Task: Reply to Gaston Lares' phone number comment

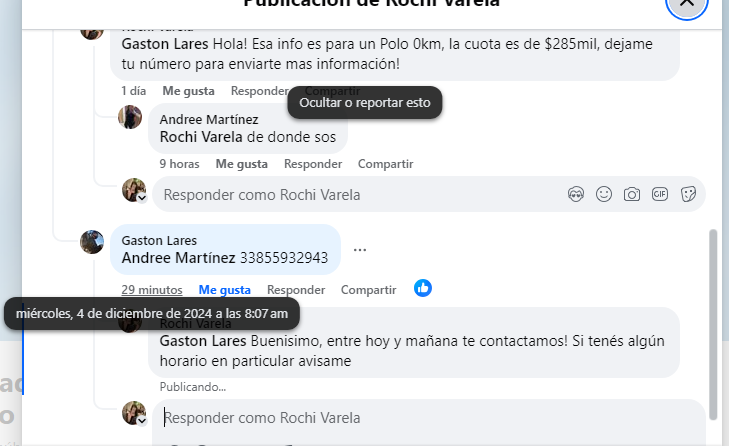Action: pos(296,290)
